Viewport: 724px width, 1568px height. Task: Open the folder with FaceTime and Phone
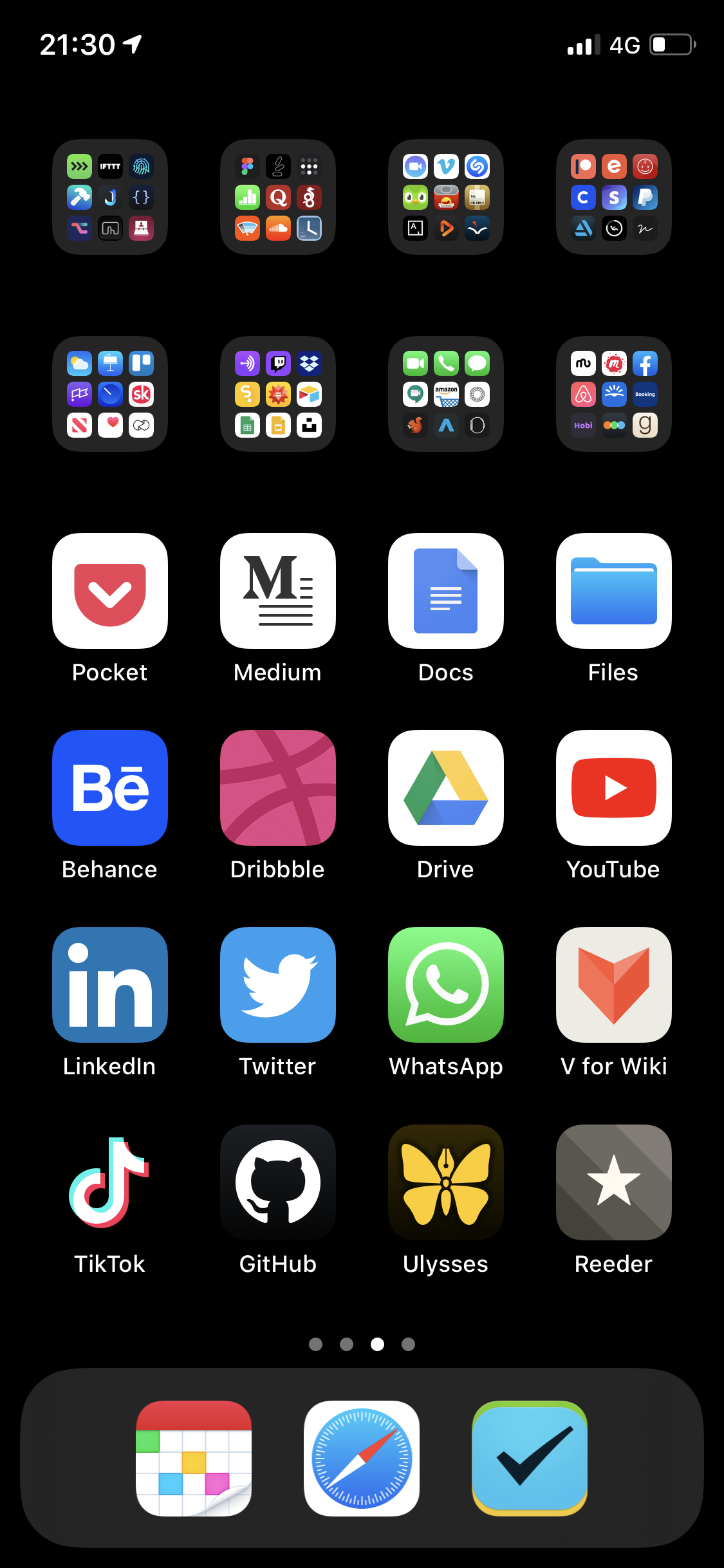click(446, 394)
